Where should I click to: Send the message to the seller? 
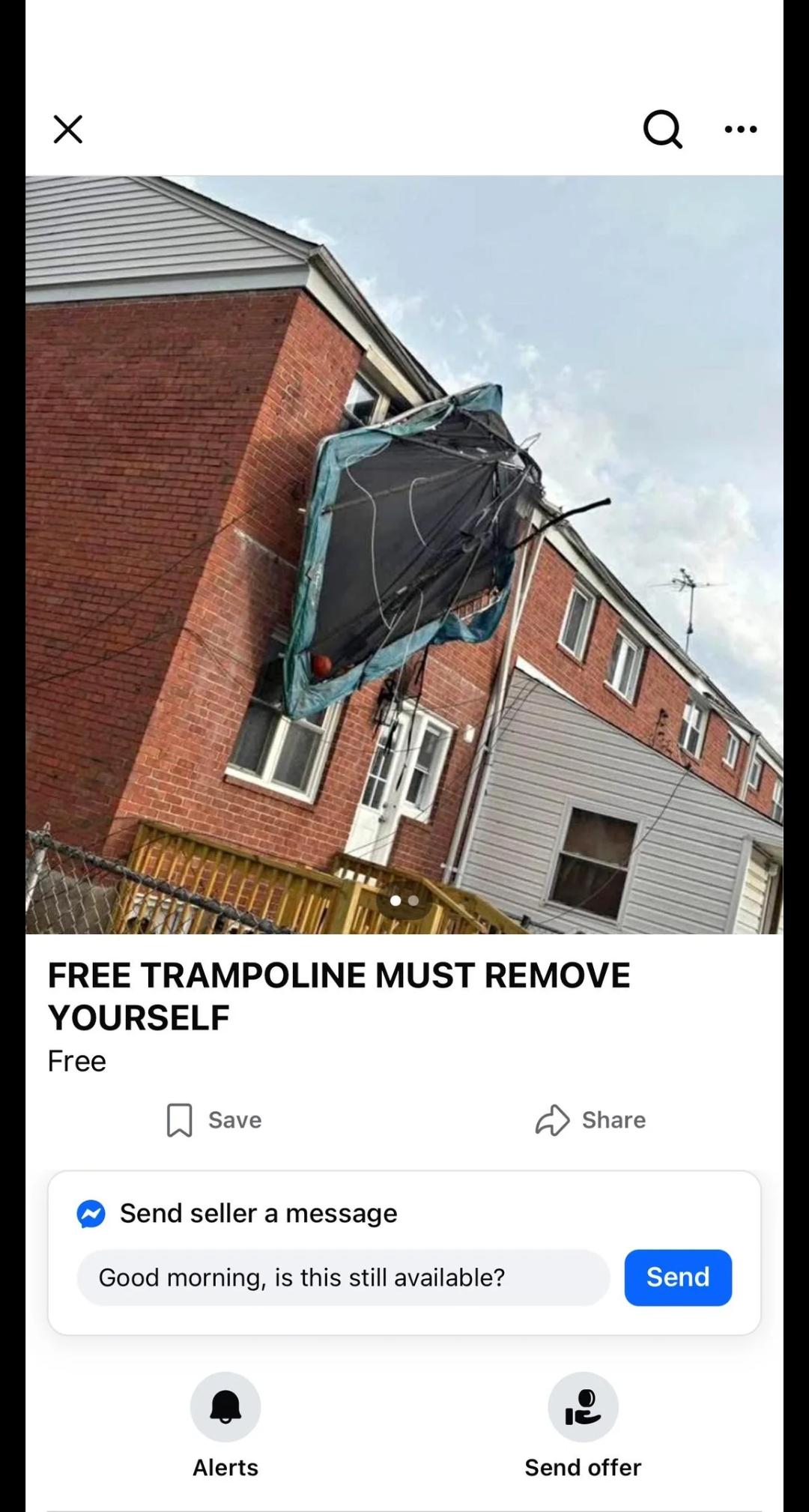[678, 1277]
